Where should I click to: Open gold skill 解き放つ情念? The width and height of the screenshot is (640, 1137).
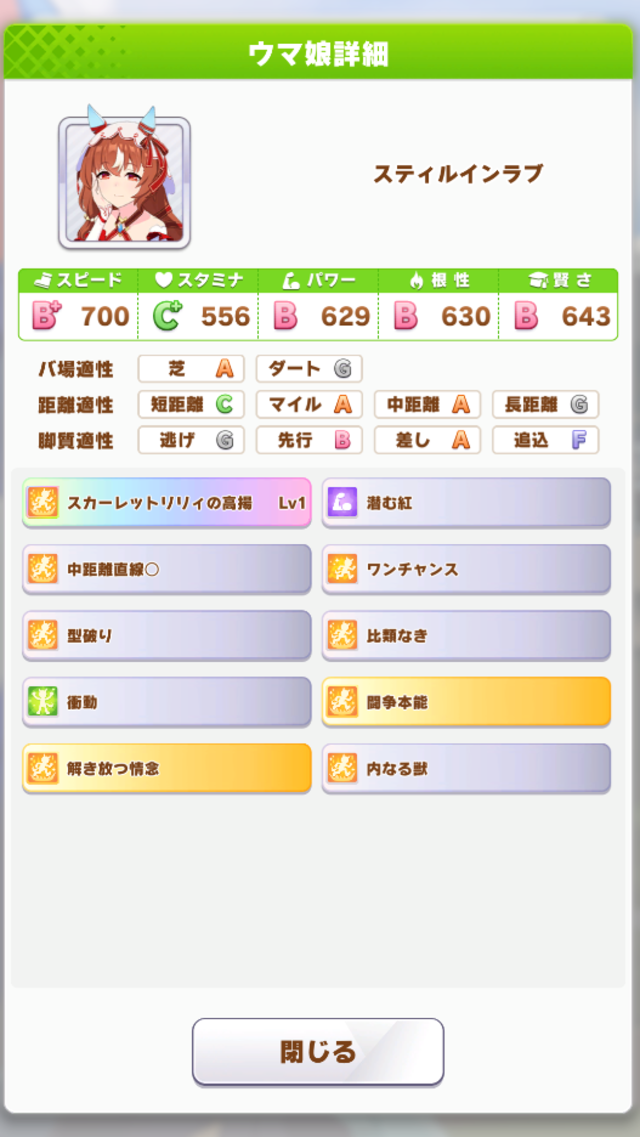coord(166,769)
